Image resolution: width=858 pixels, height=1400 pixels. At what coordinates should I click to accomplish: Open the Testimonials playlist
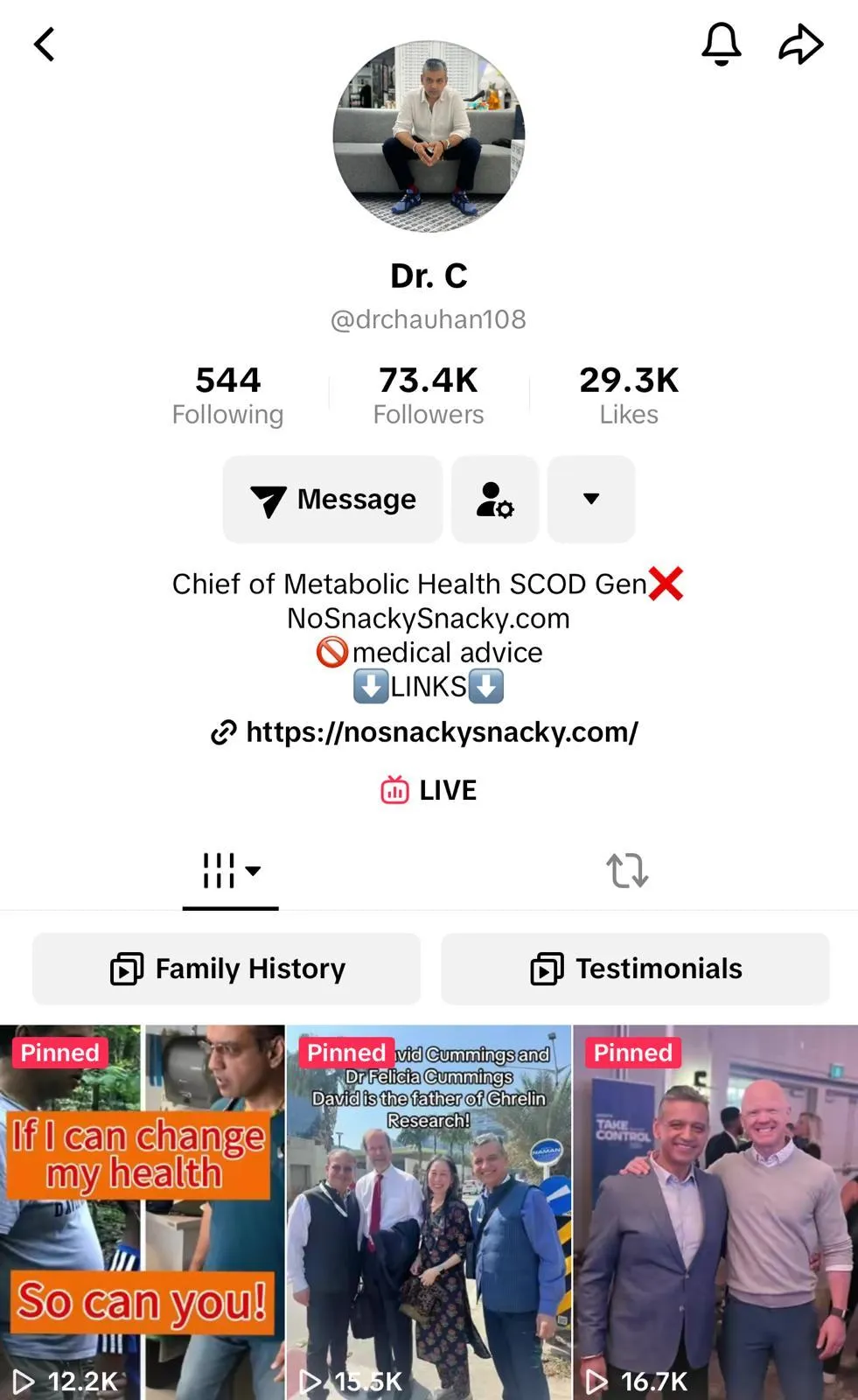[x=635, y=969]
